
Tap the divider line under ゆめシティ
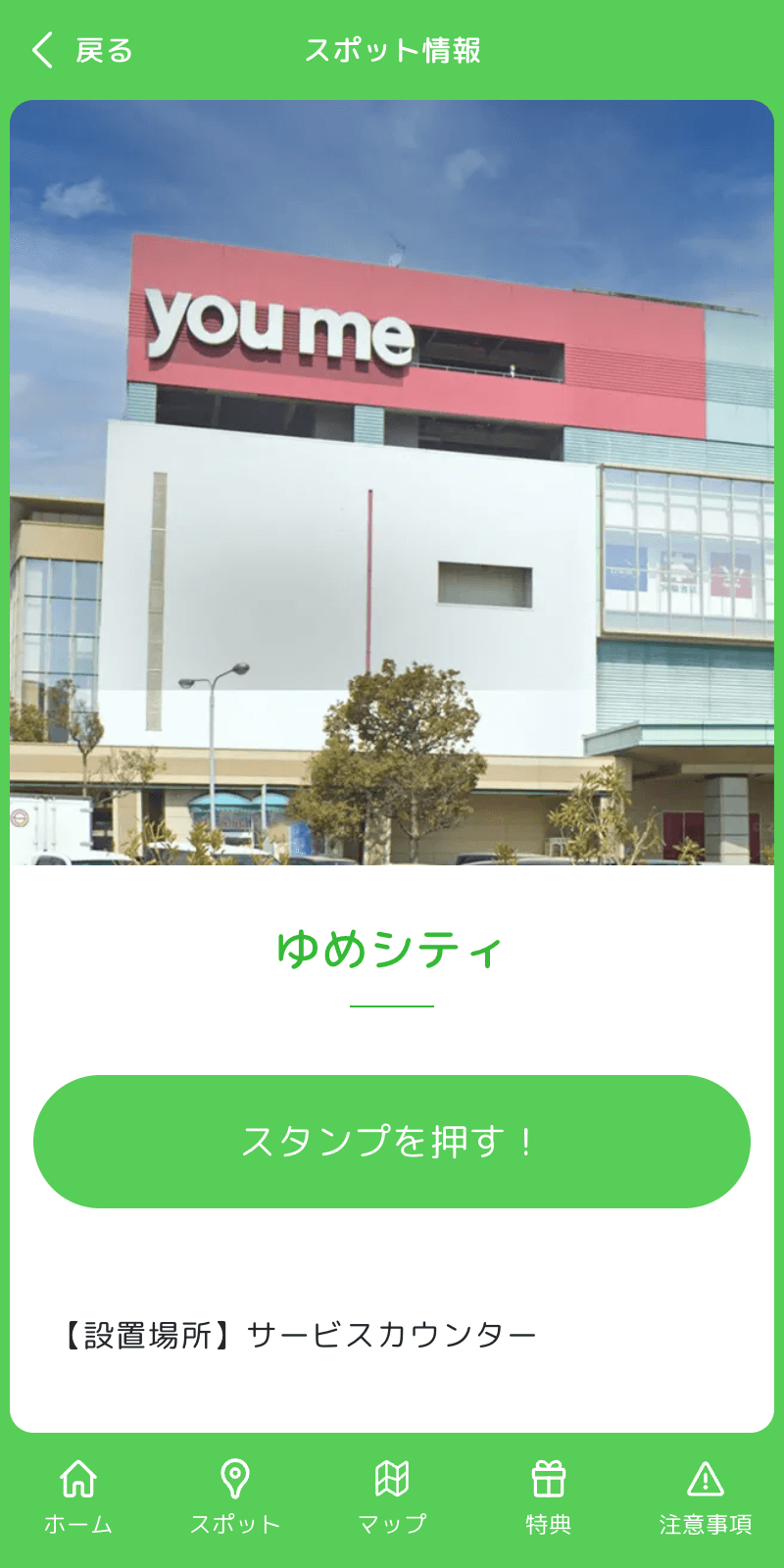tap(392, 1004)
